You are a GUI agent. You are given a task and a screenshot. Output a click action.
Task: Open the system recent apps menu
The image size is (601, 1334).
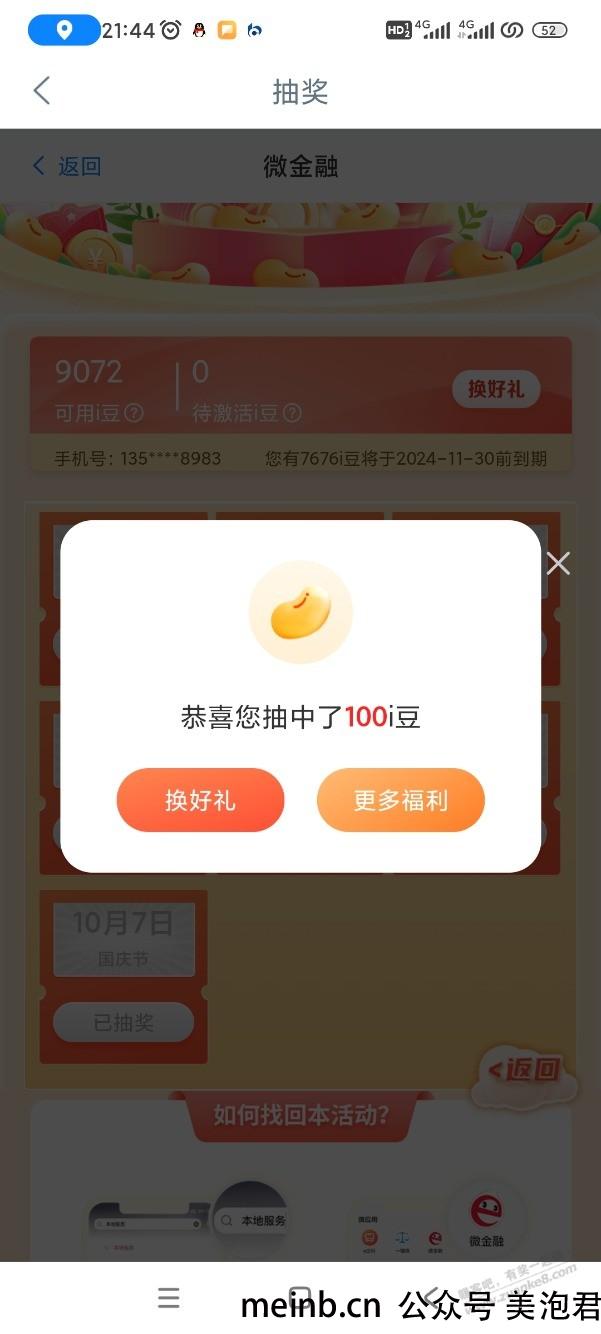[169, 1298]
